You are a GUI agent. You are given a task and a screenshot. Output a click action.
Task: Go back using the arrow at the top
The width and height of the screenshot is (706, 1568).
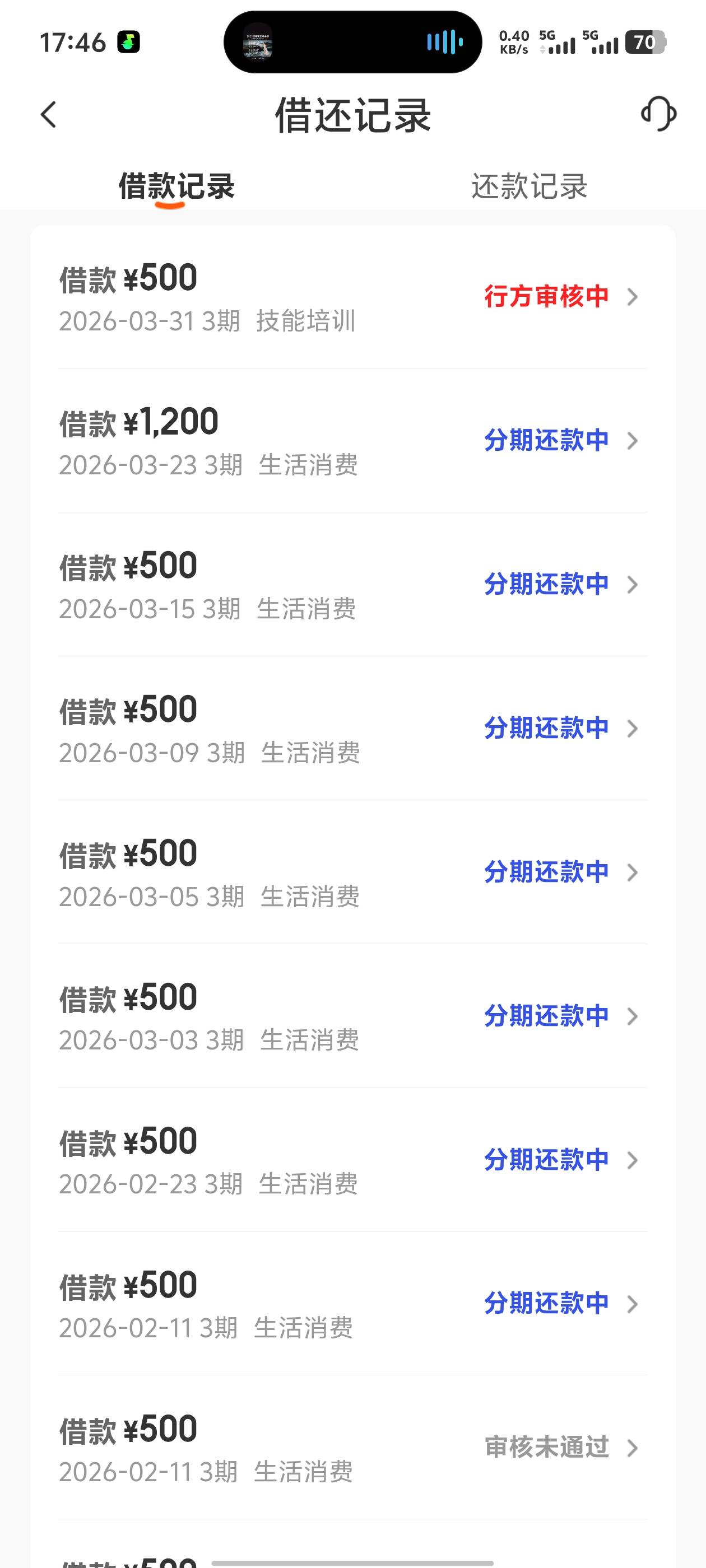pyautogui.click(x=48, y=114)
